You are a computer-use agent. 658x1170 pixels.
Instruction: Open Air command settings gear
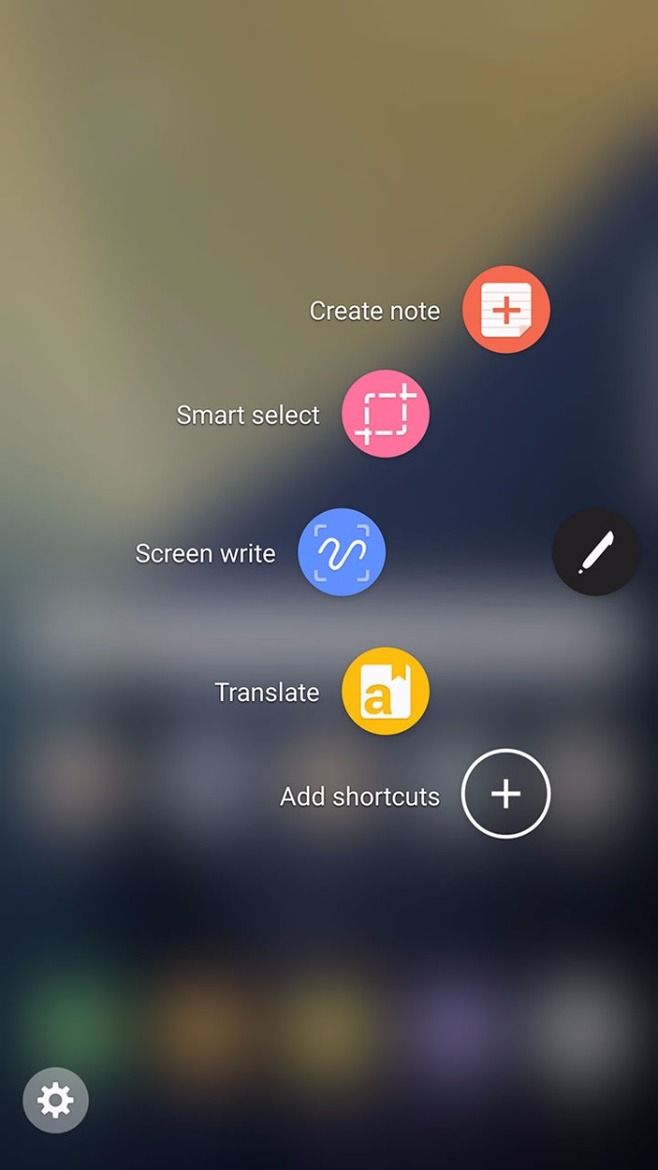click(56, 1100)
